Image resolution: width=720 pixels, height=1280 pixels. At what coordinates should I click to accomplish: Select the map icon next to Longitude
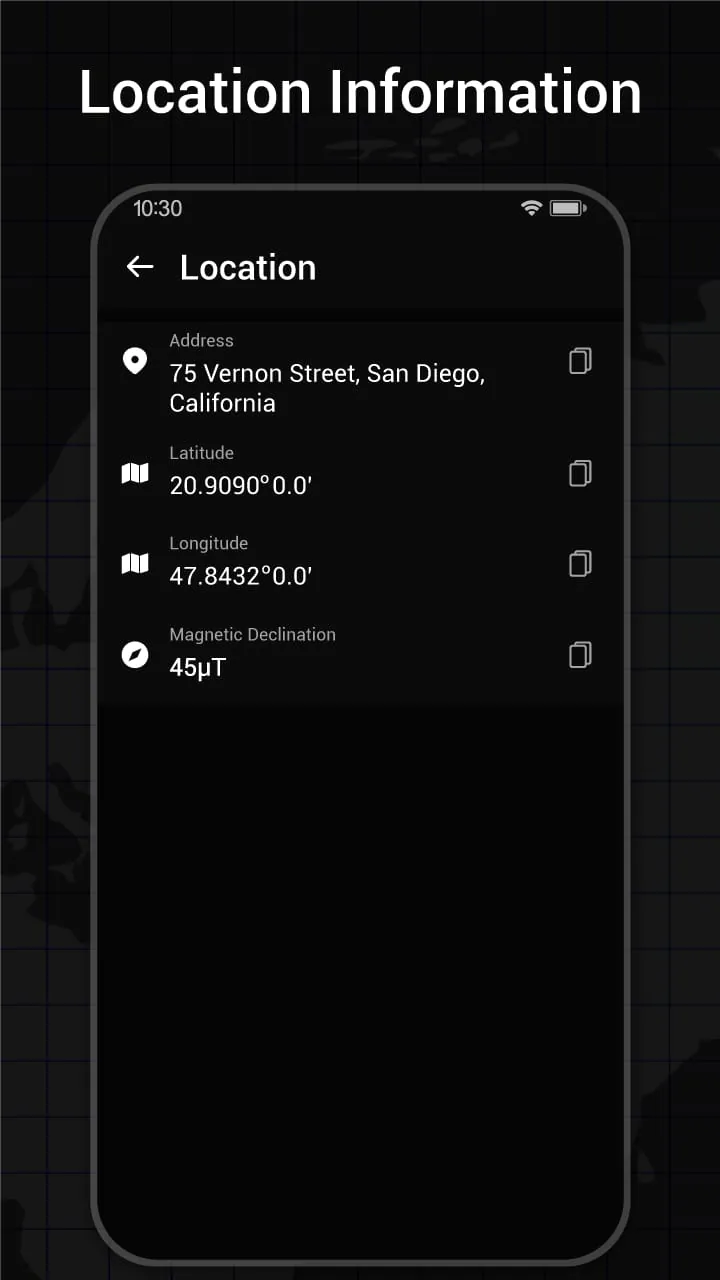pos(134,564)
